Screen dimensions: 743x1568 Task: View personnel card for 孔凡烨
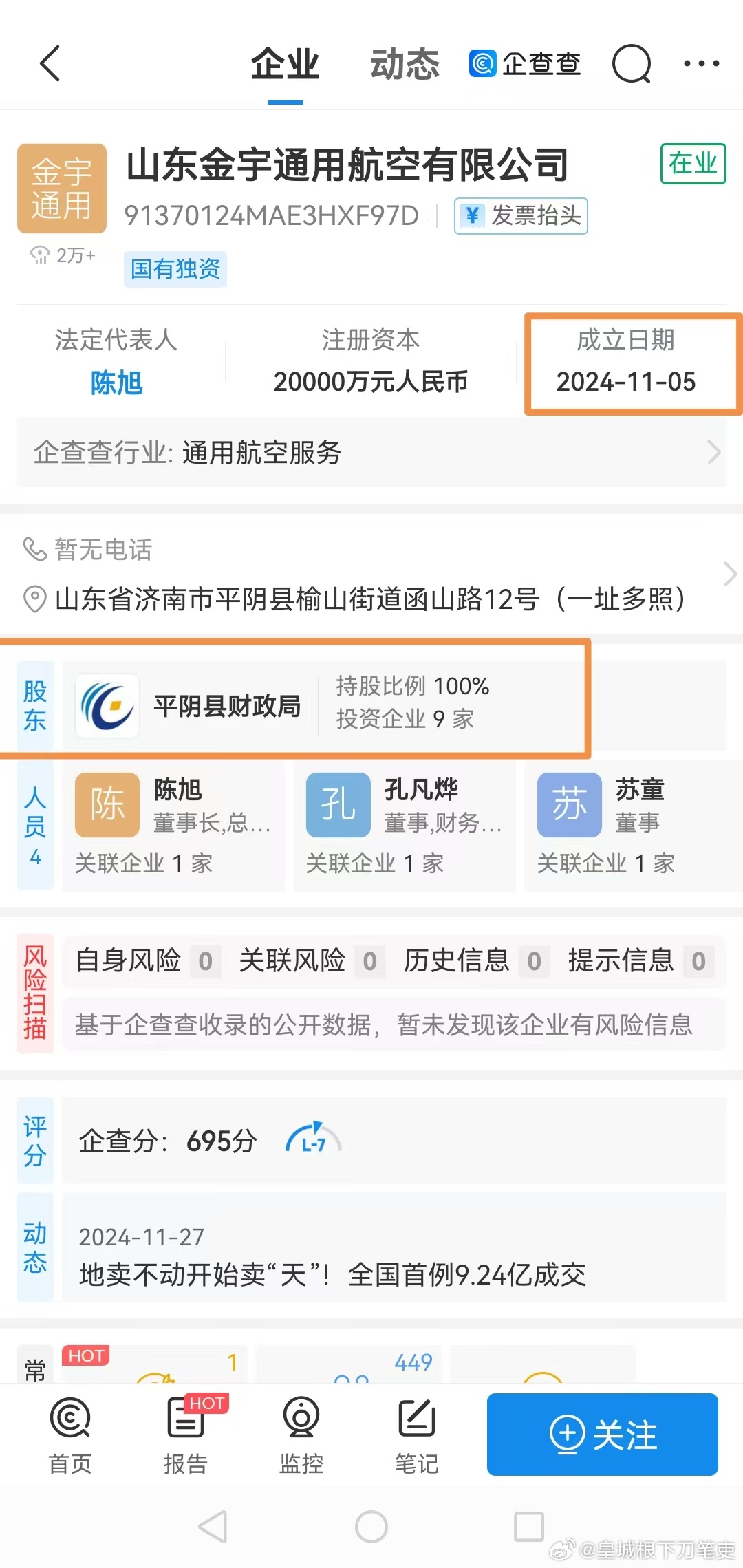405,826
